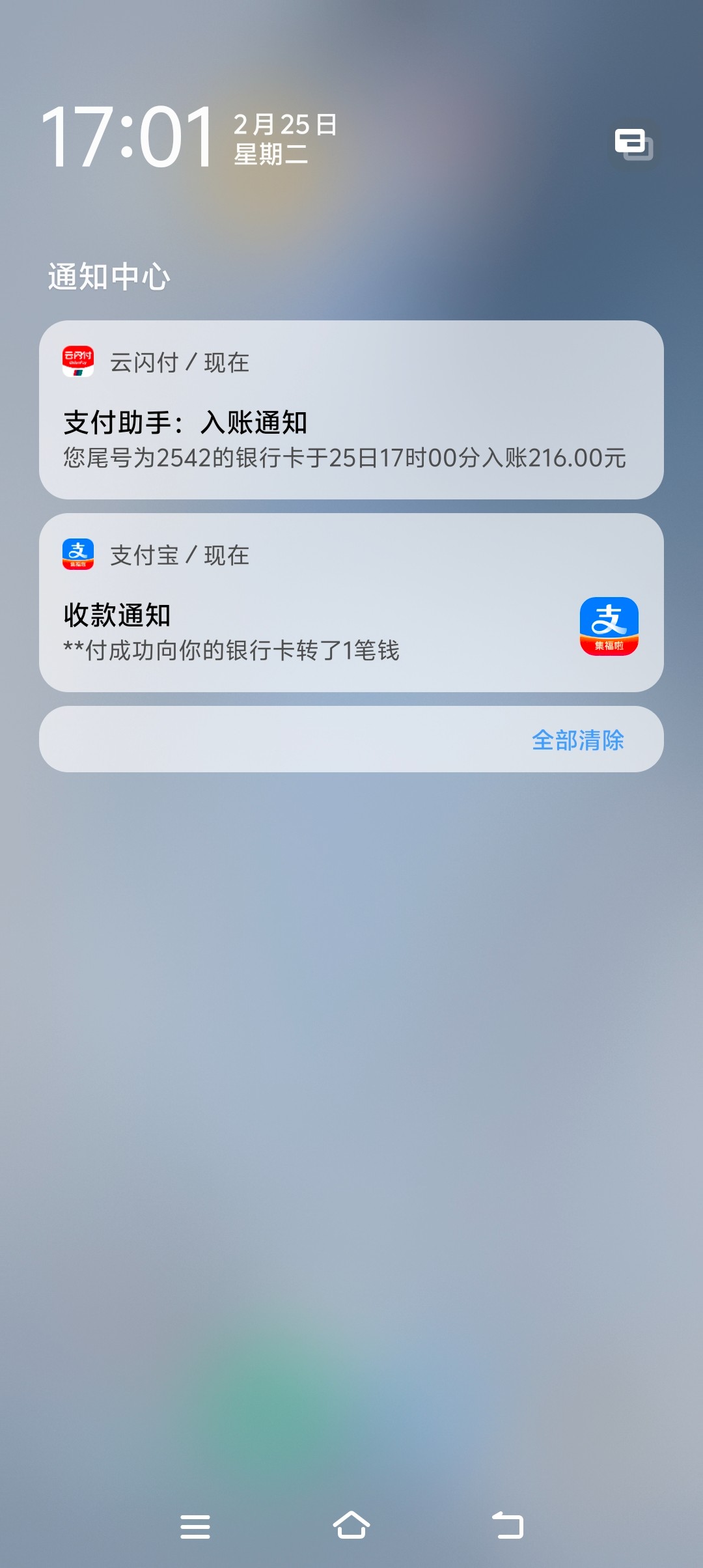Tap the system back button

pyautogui.click(x=508, y=1526)
